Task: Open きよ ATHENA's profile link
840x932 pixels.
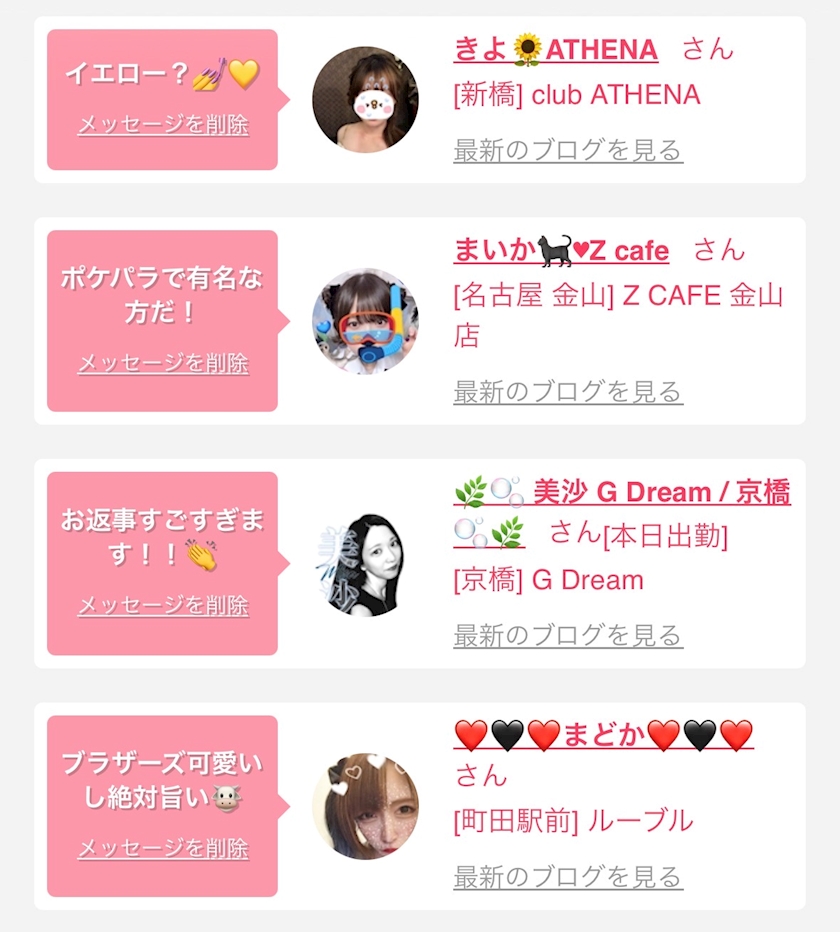Action: point(556,49)
